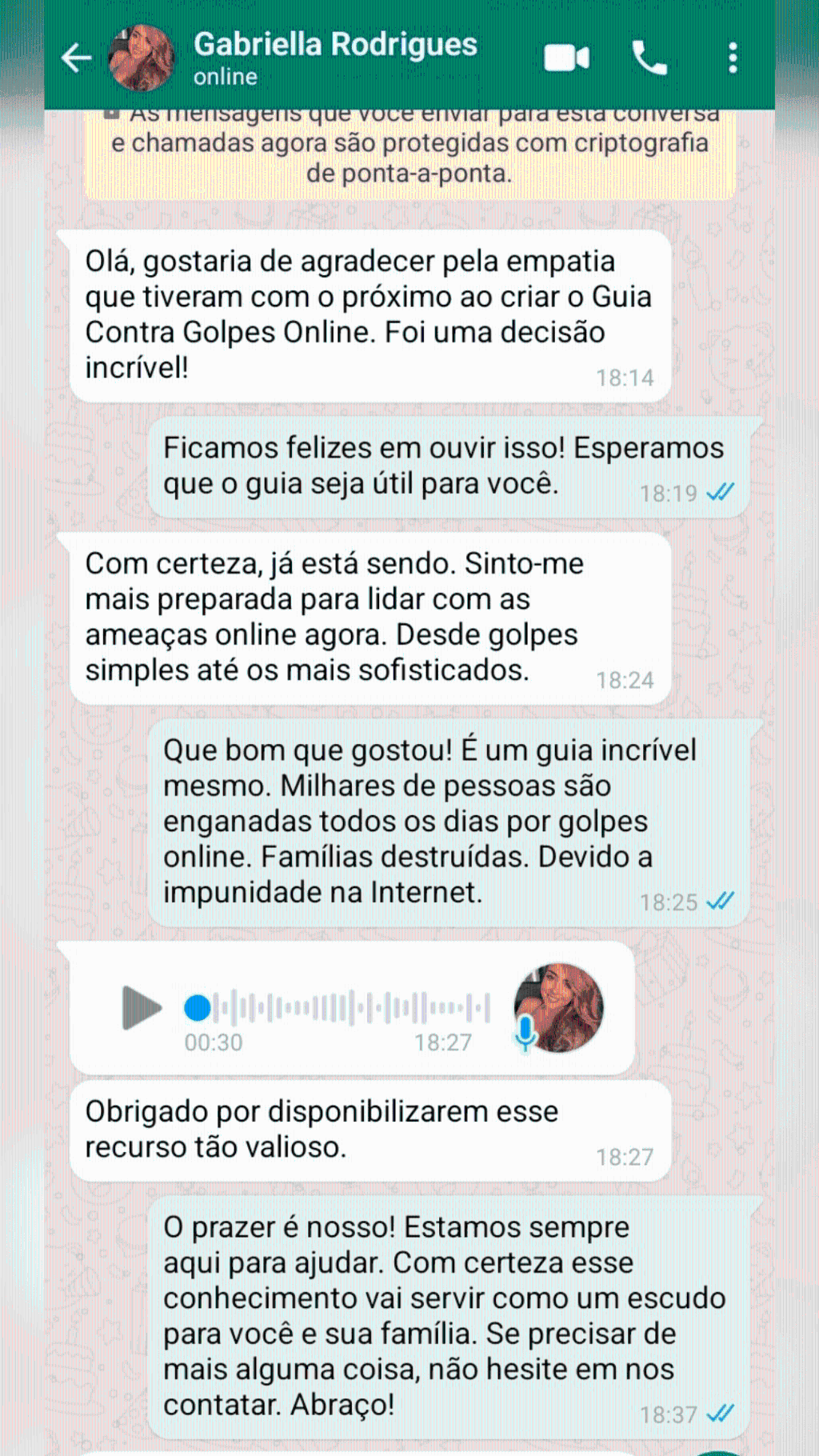The height and width of the screenshot is (1456, 819).
Task: Tap the voice message progress dot
Action: click(198, 1008)
